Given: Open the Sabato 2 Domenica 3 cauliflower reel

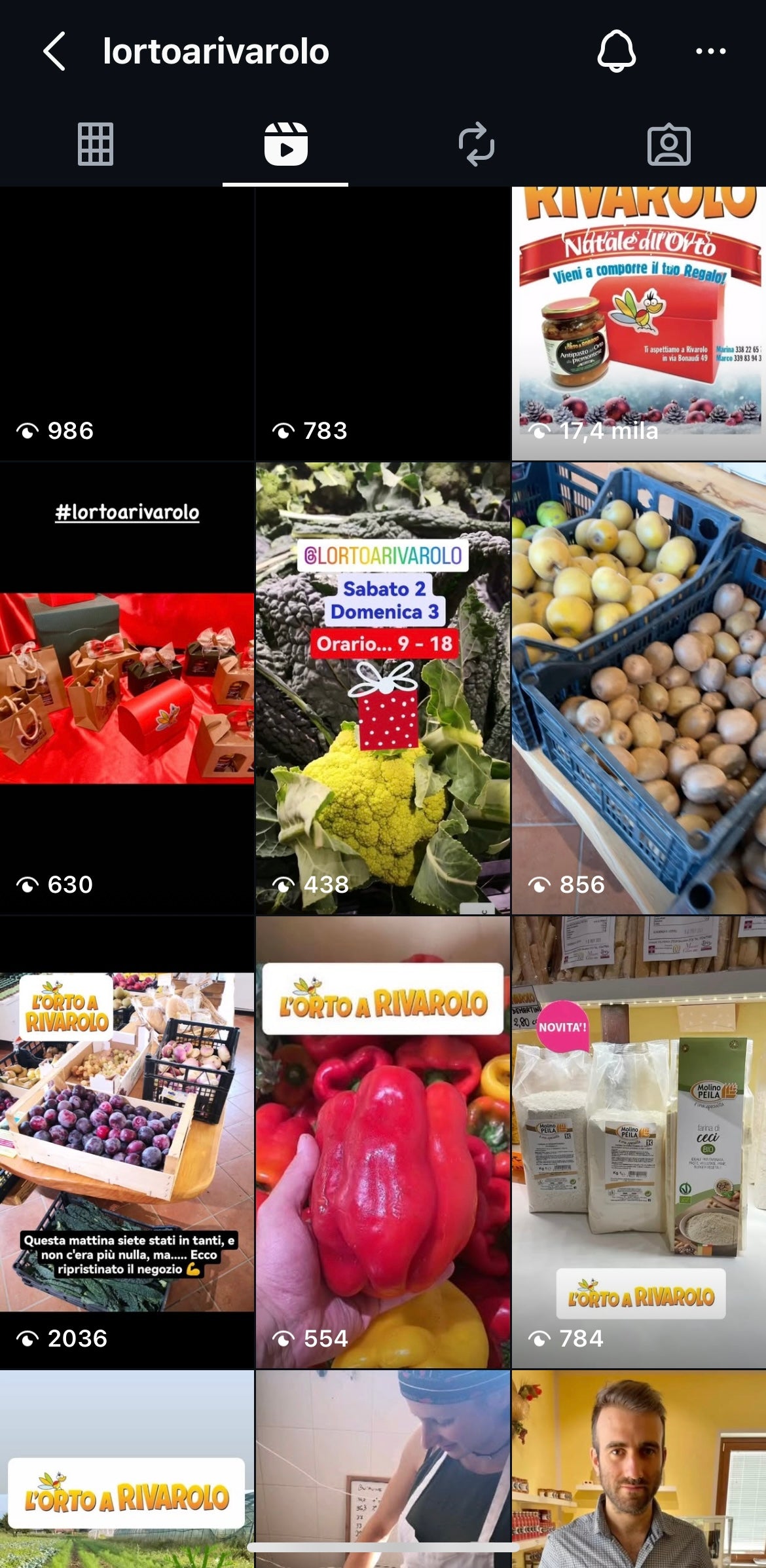Looking at the screenshot, I should click(x=382, y=688).
